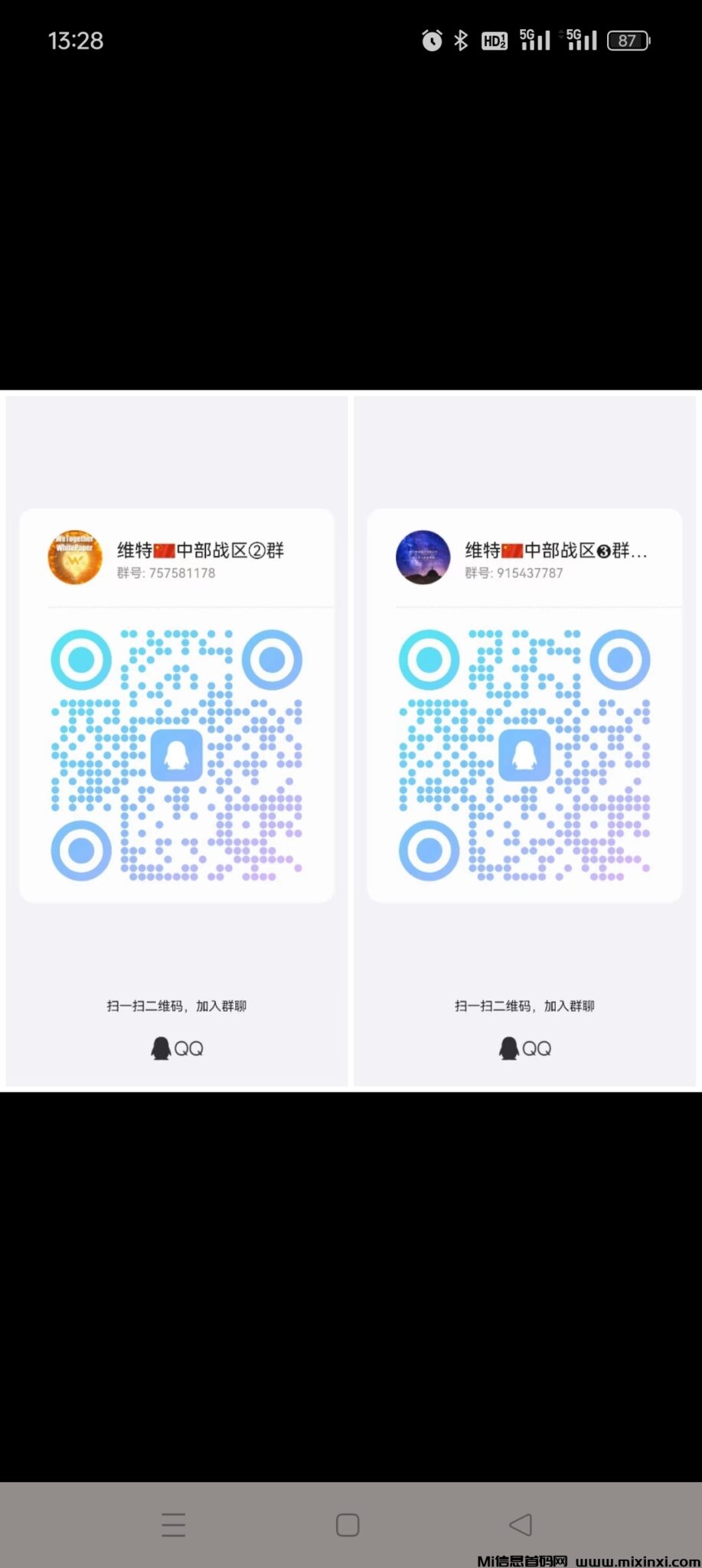Tap the QQ penguin icon below the left QR code
The height and width of the screenshot is (1568, 702).
(161, 1047)
